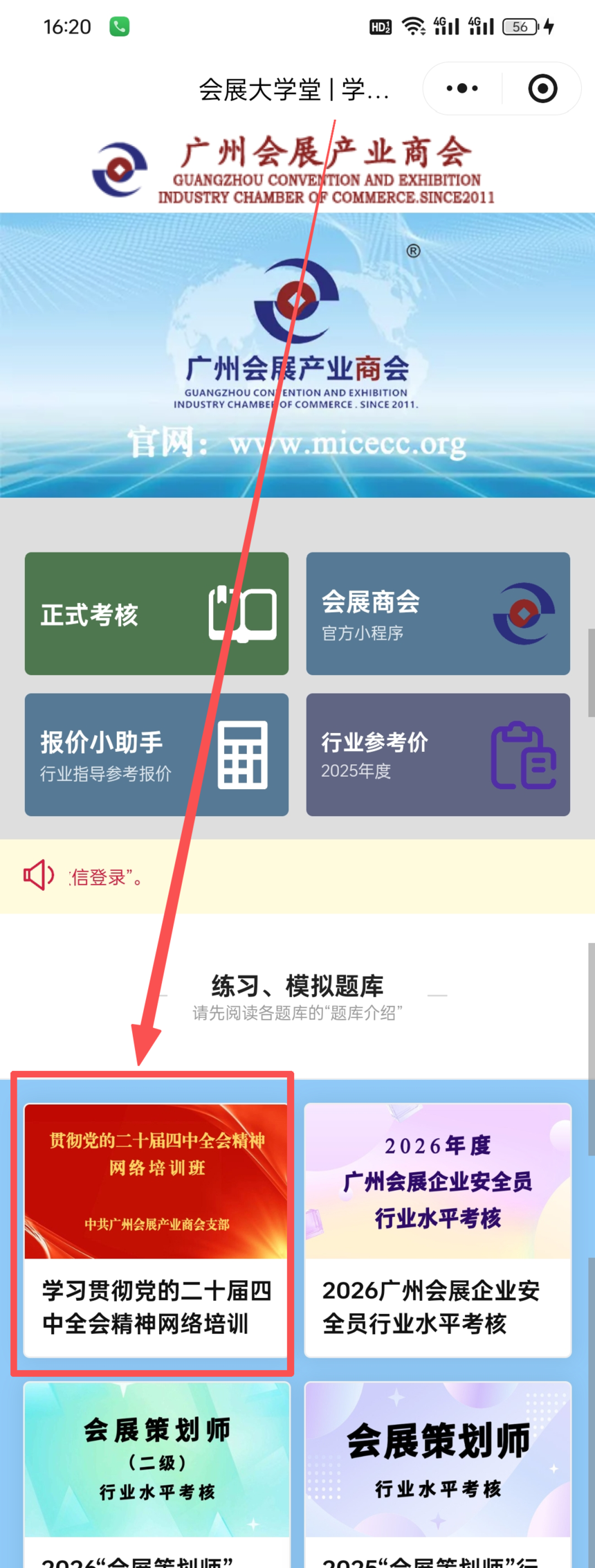Image resolution: width=595 pixels, height=1568 pixels.
Task: View 行业参考价 2025年度
Action: (438, 755)
